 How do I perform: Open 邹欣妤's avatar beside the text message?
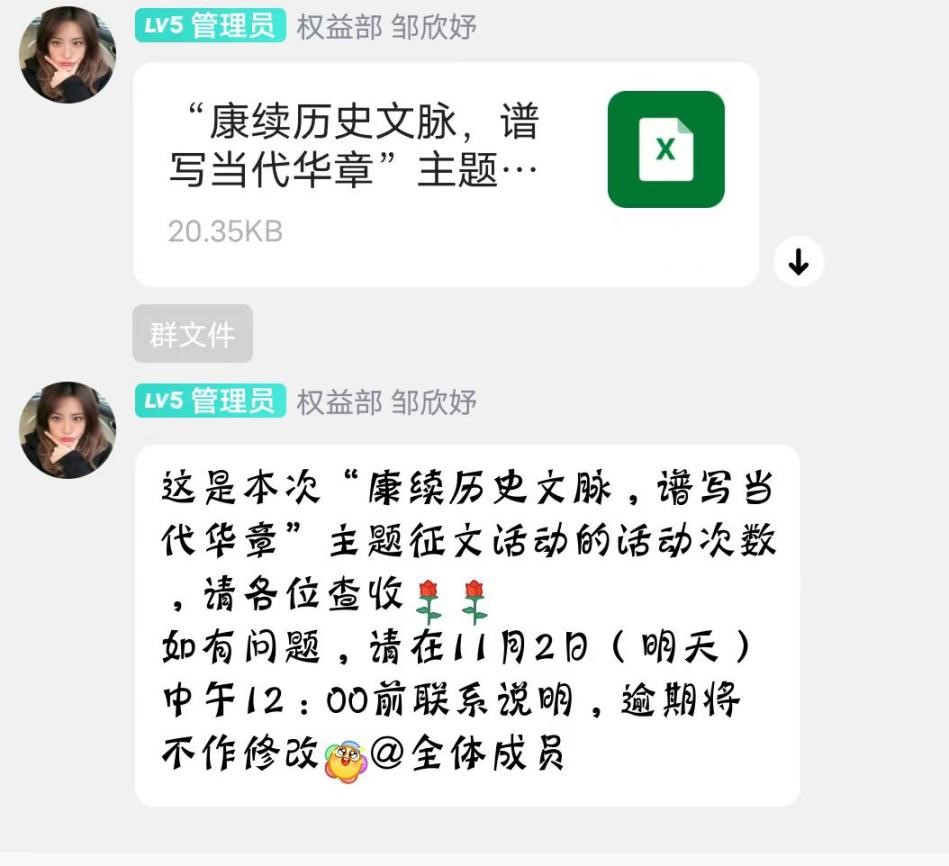pyautogui.click(x=67, y=430)
